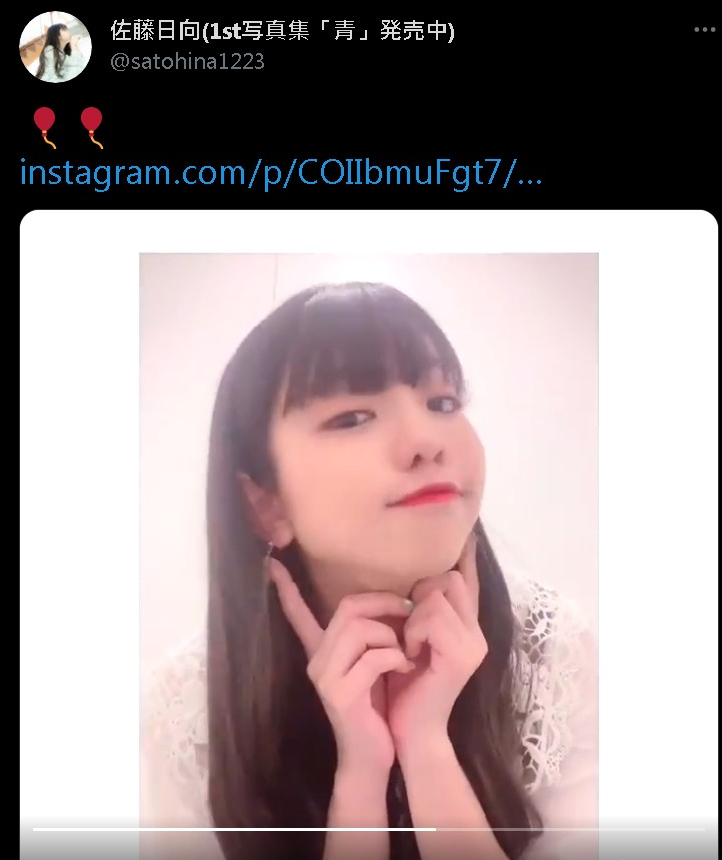Open the poster's profile picture
This screenshot has width=722, height=860.
point(56,46)
